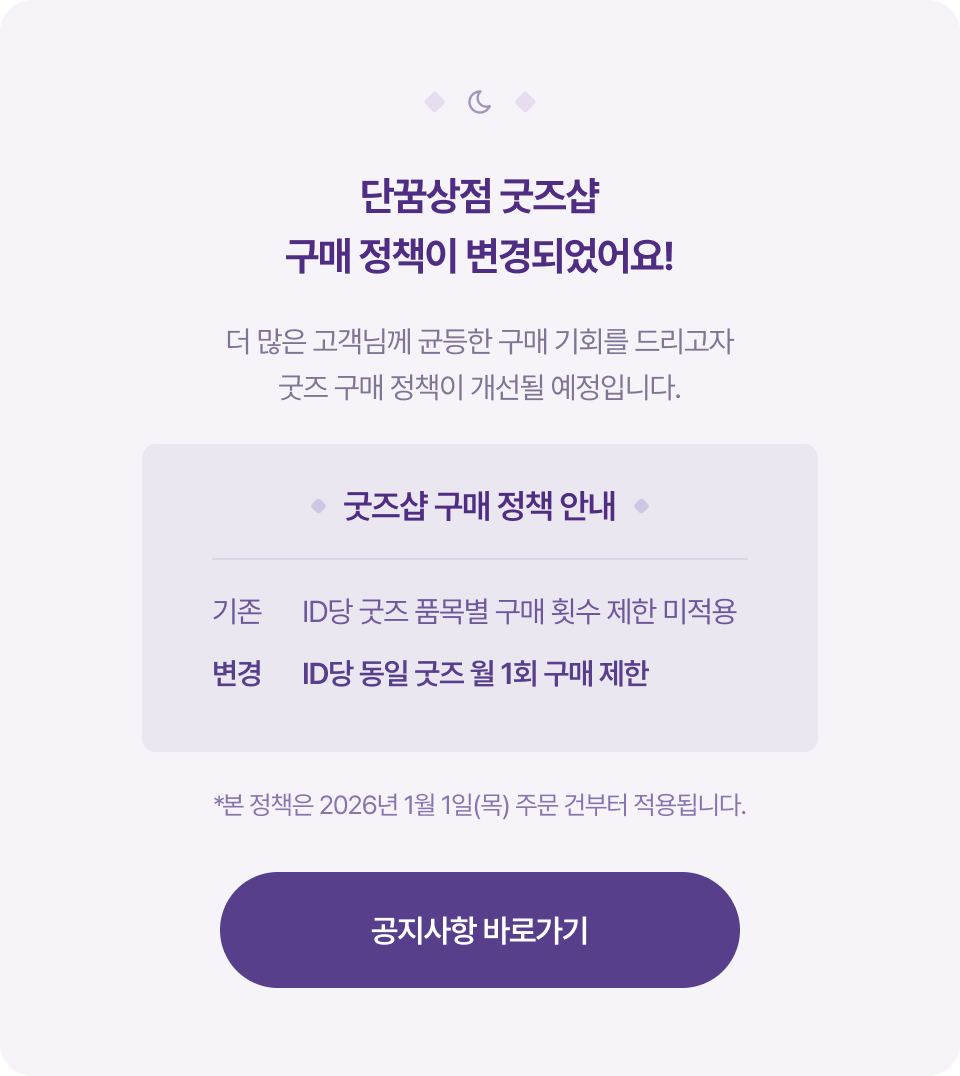Tap the 공지사항 바로가기 button

[480, 930]
